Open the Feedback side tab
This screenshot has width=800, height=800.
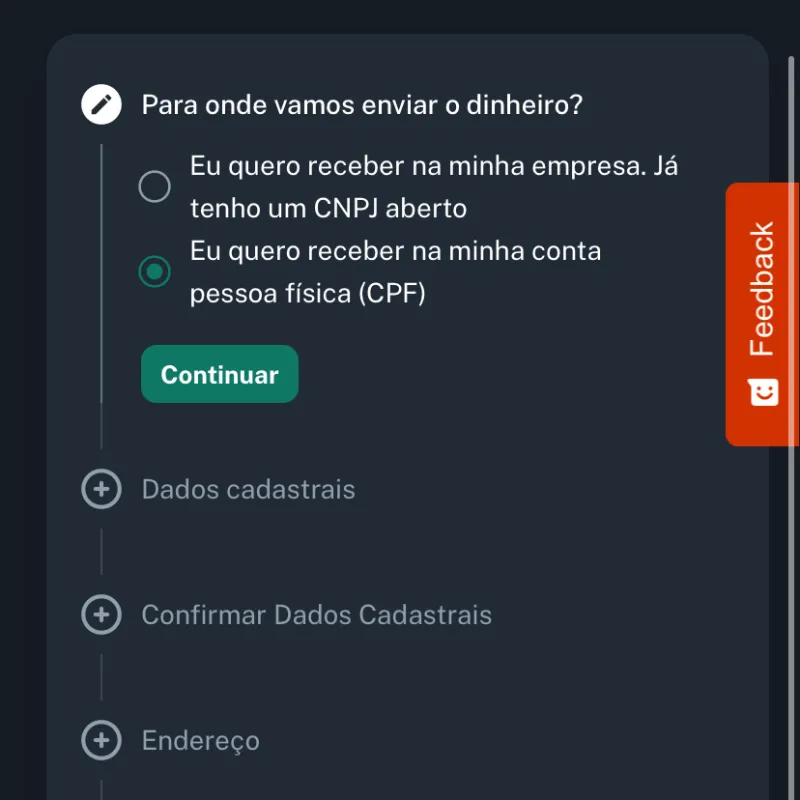762,314
